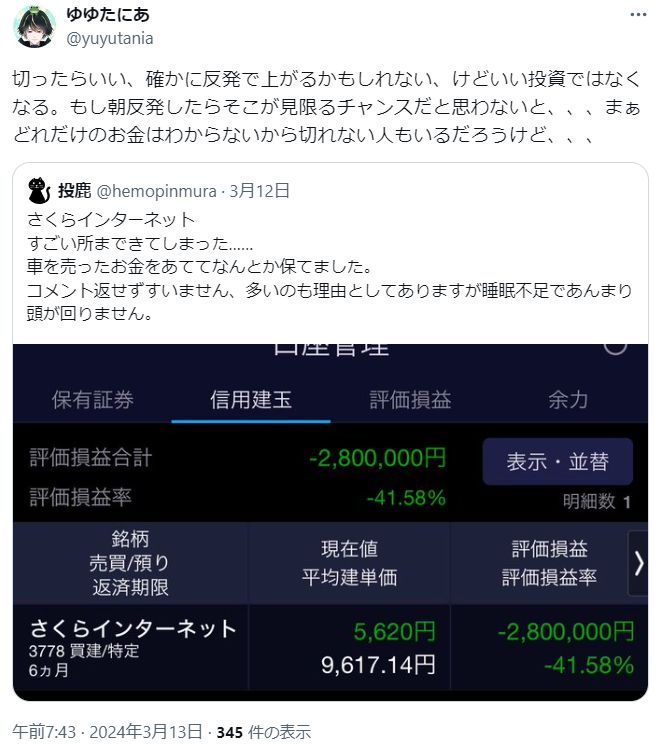658x745 pixels.
Task: View the quoted post's attached screenshot image
Action: pos(330,520)
